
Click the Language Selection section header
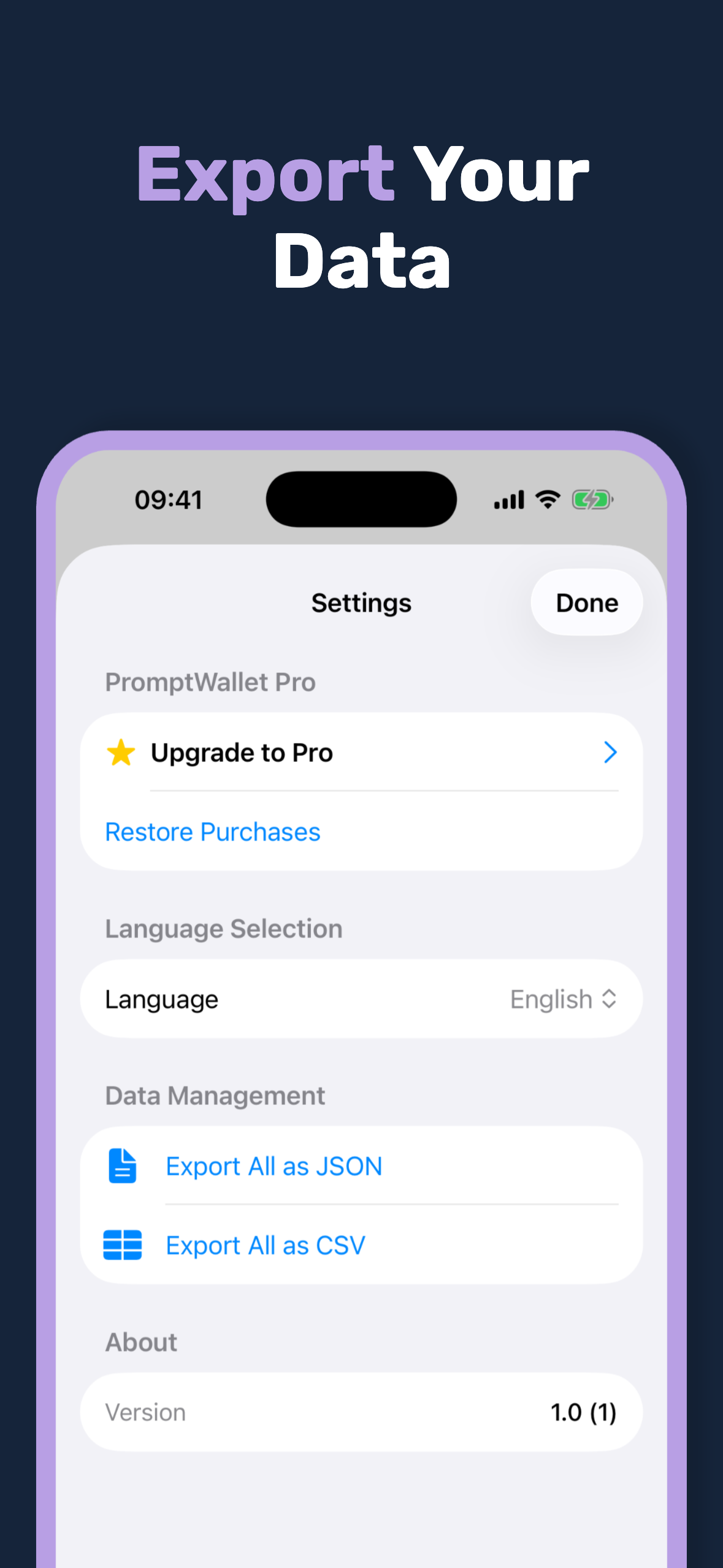[223, 928]
